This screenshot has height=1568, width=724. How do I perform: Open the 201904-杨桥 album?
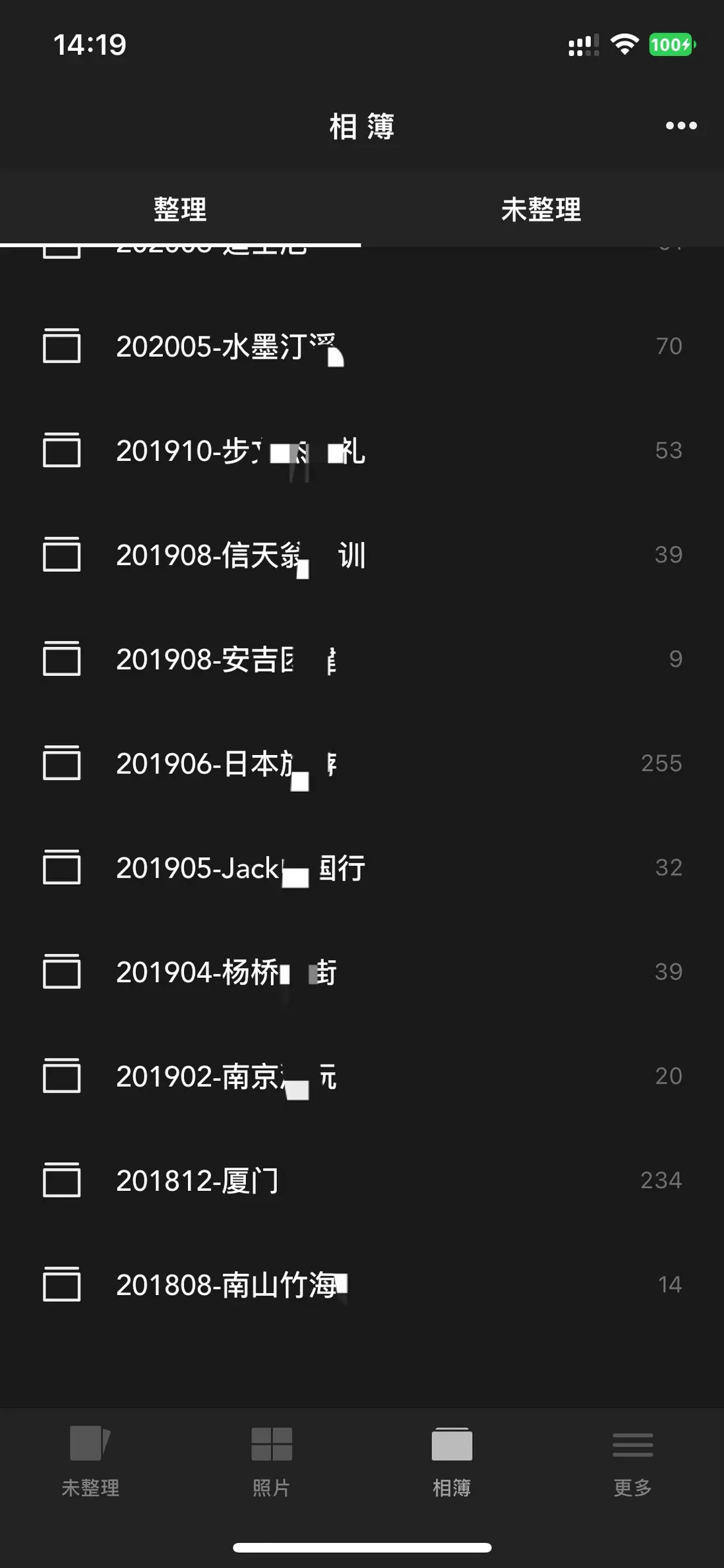coord(226,973)
